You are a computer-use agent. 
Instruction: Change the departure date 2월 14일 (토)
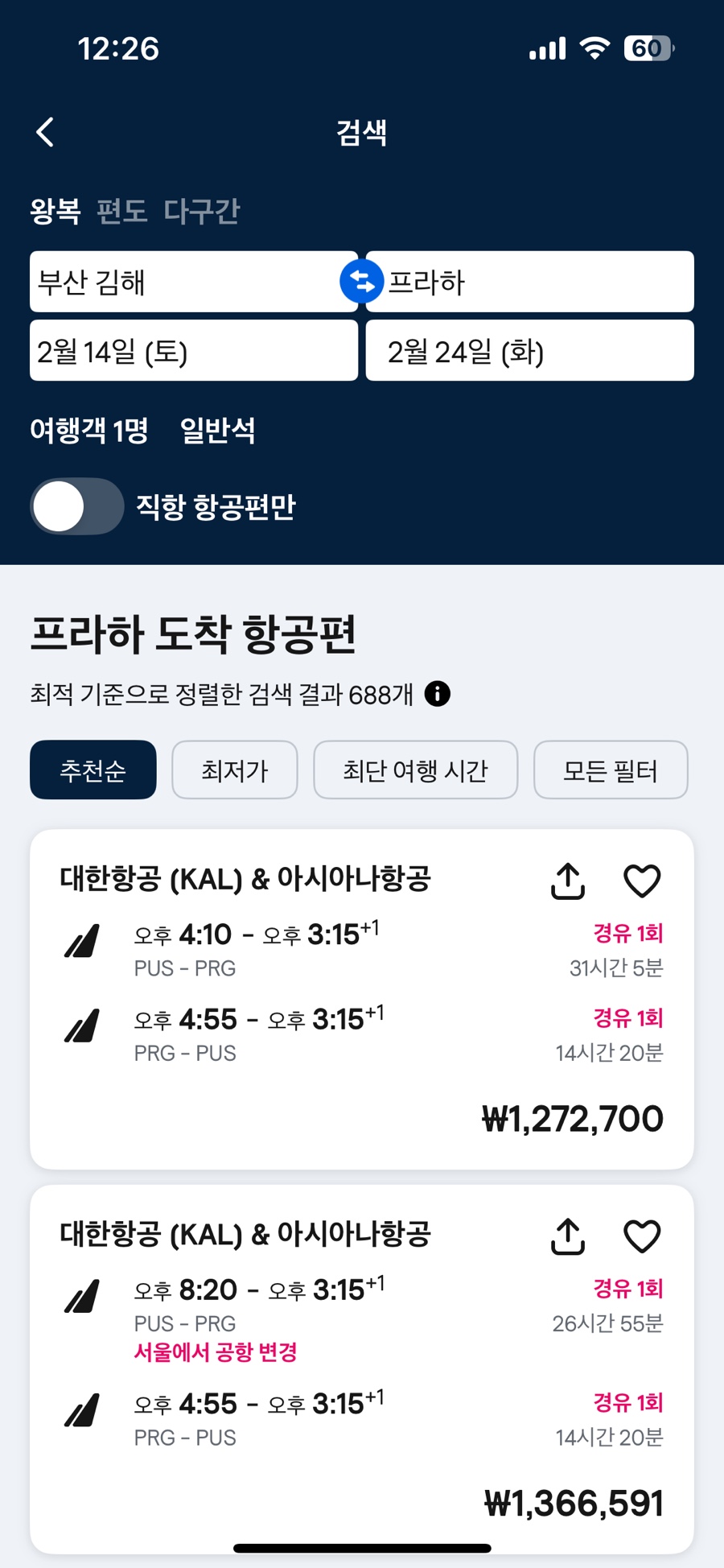pyautogui.click(x=193, y=351)
